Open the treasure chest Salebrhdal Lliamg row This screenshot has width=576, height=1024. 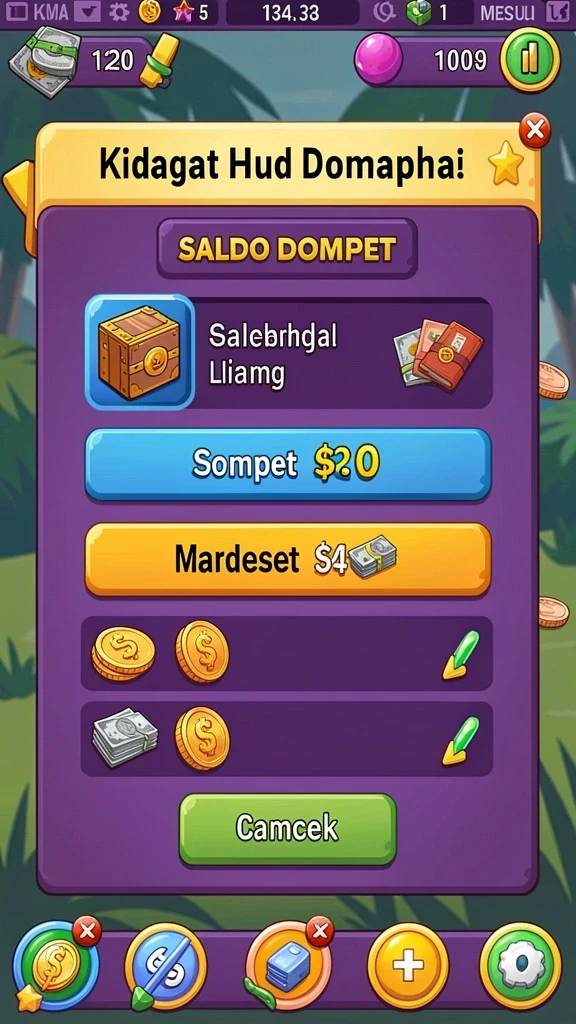coord(288,352)
